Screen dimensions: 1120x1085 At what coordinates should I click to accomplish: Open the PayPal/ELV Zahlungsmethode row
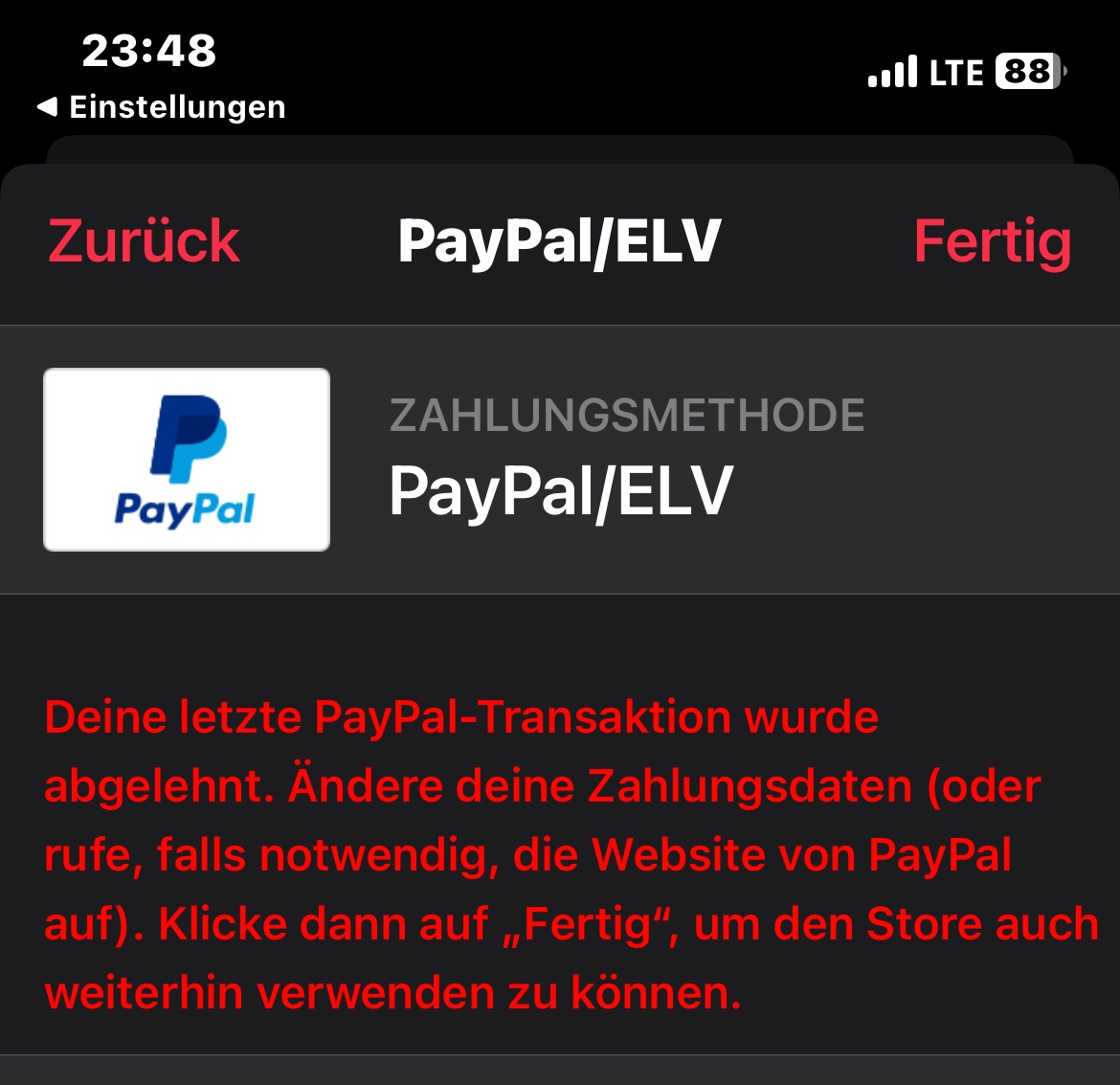[560, 460]
